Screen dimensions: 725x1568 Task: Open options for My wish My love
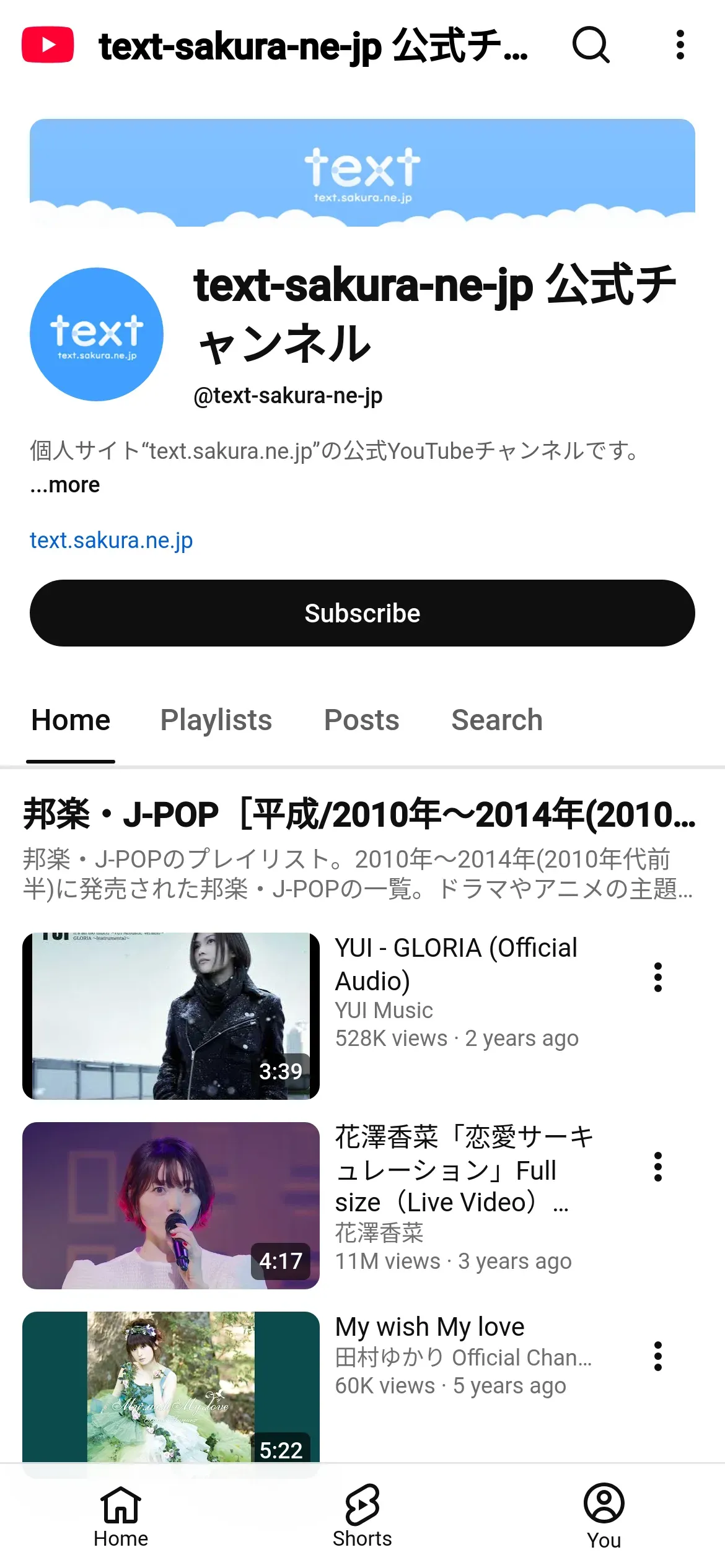(658, 1356)
